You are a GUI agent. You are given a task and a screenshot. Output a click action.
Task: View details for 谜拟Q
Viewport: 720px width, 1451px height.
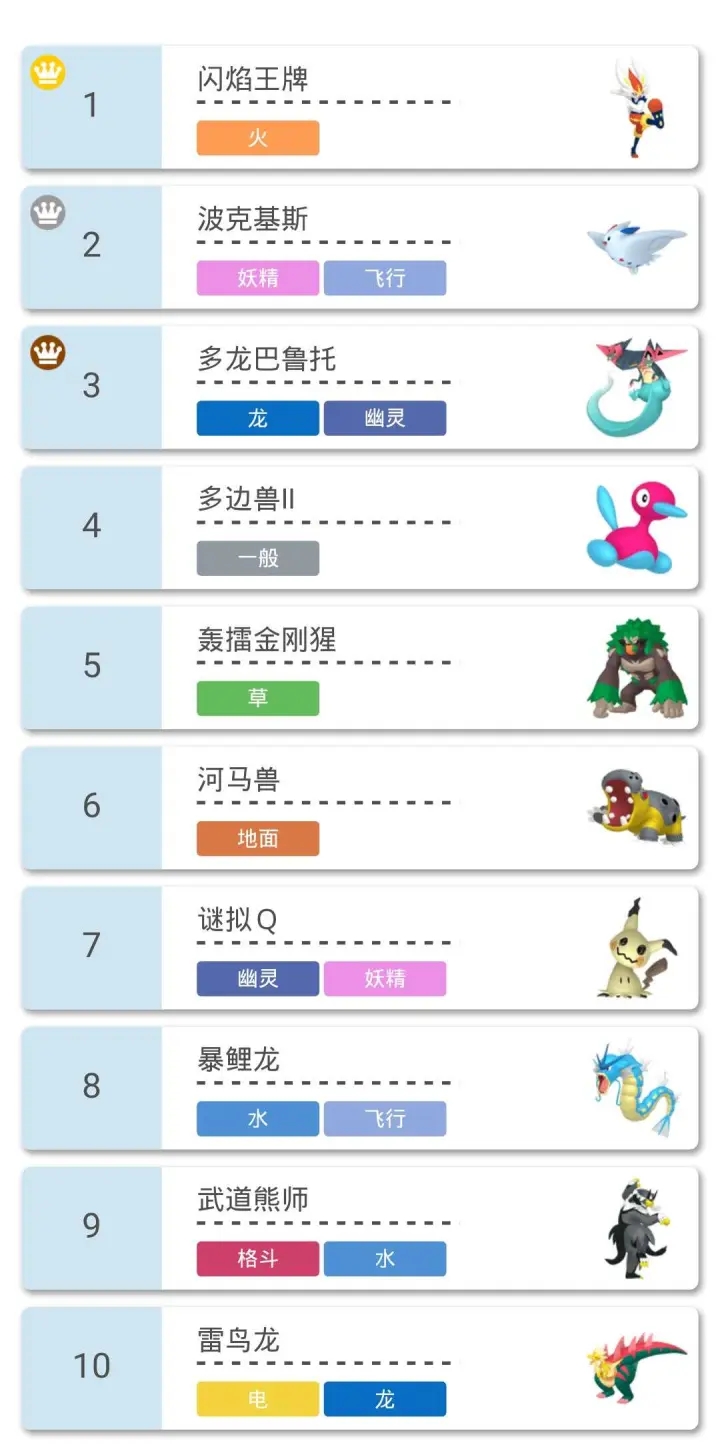[x=360, y=947]
